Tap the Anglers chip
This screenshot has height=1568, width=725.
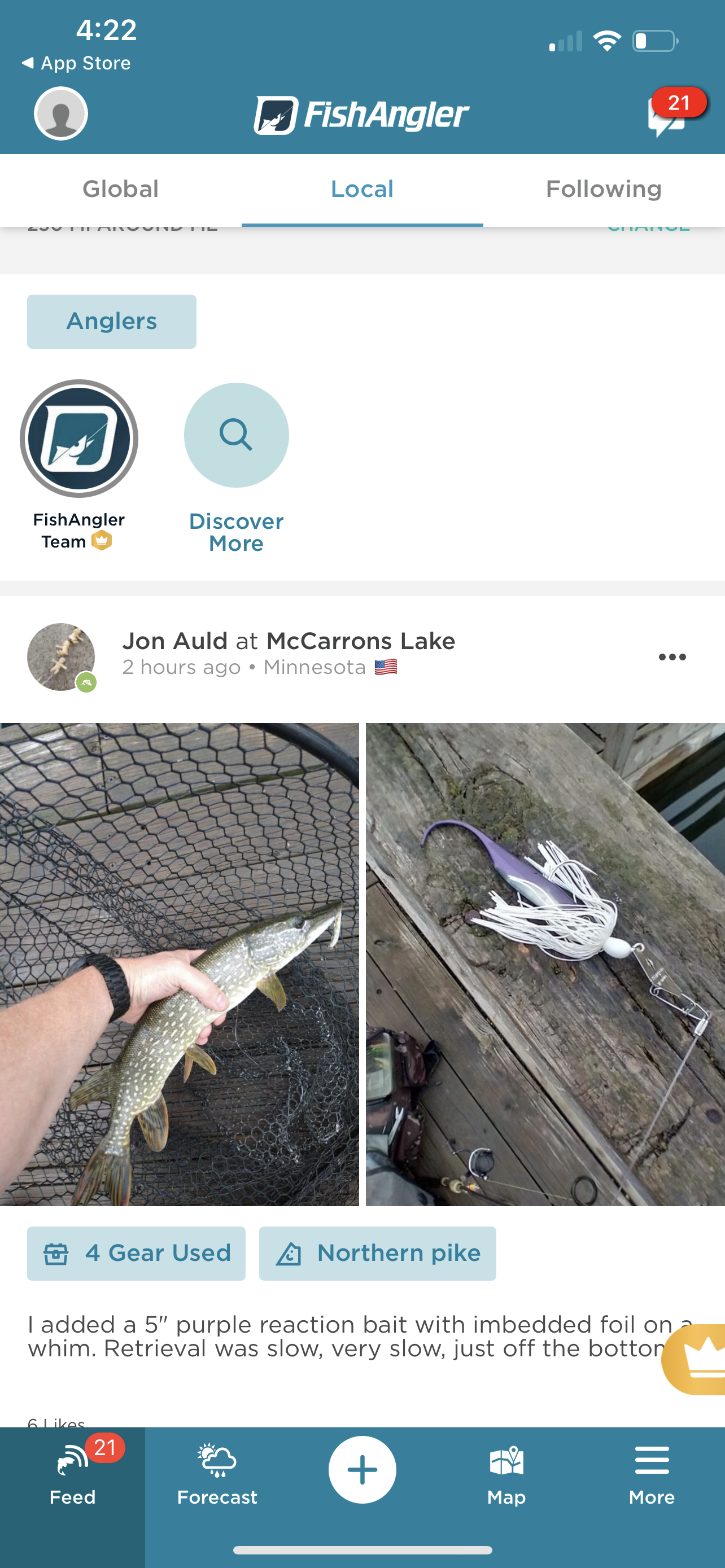(111, 321)
